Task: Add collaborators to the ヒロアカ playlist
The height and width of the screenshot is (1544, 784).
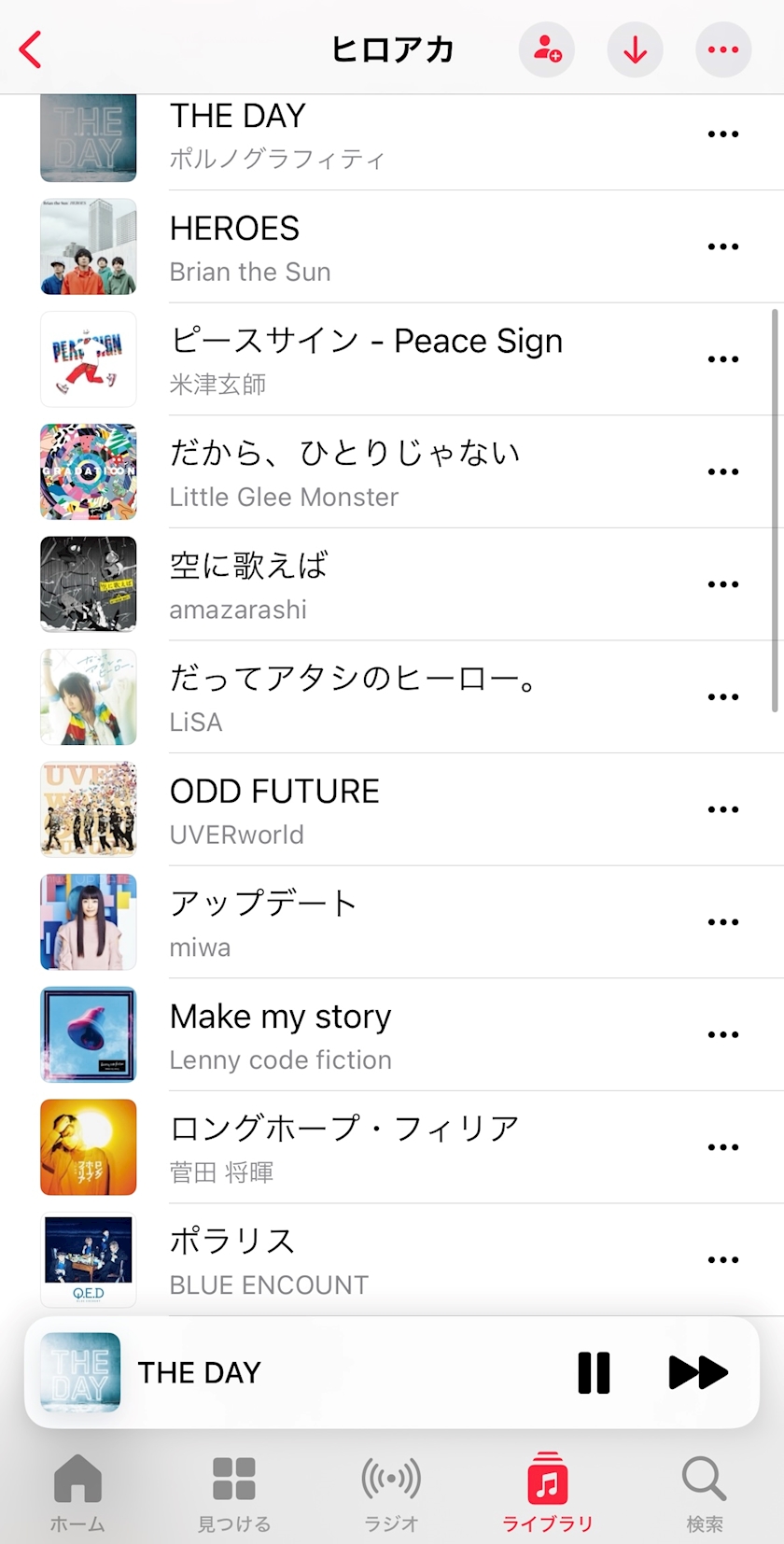Action: click(547, 49)
